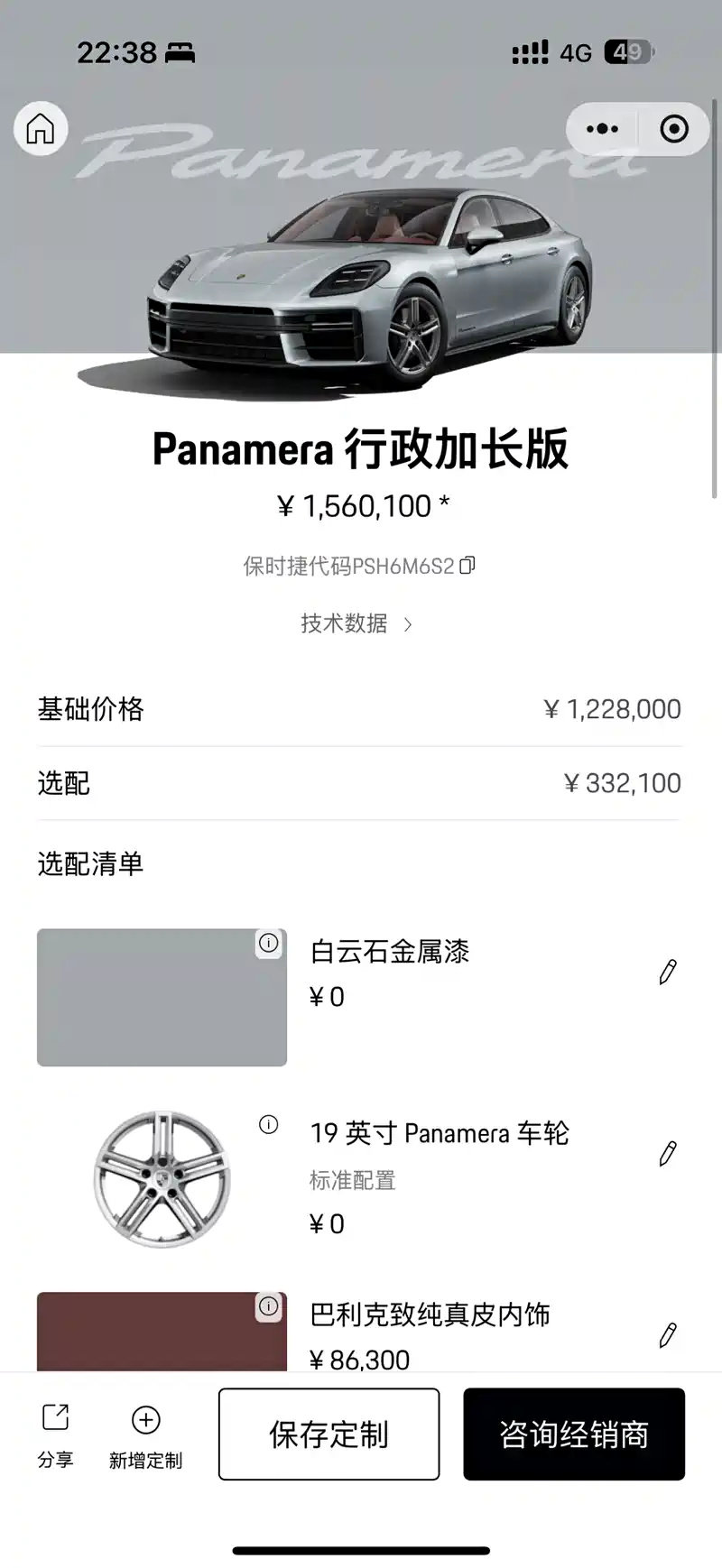Viewport: 722px width, 1568px height.
Task: View info for 巴利克致纯真皮内饰 swatch
Action: (269, 1306)
